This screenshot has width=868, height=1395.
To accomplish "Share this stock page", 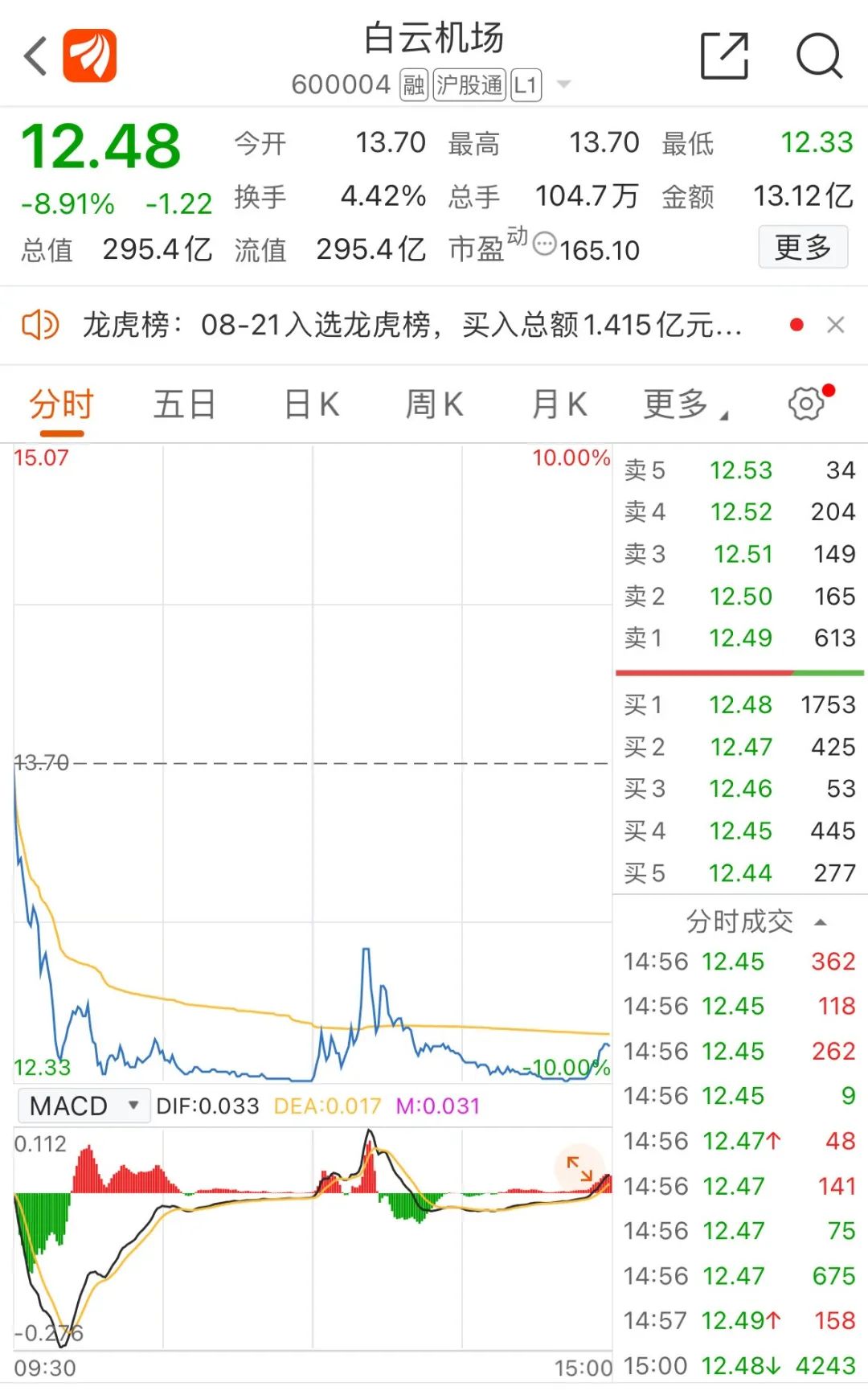I will [724, 56].
